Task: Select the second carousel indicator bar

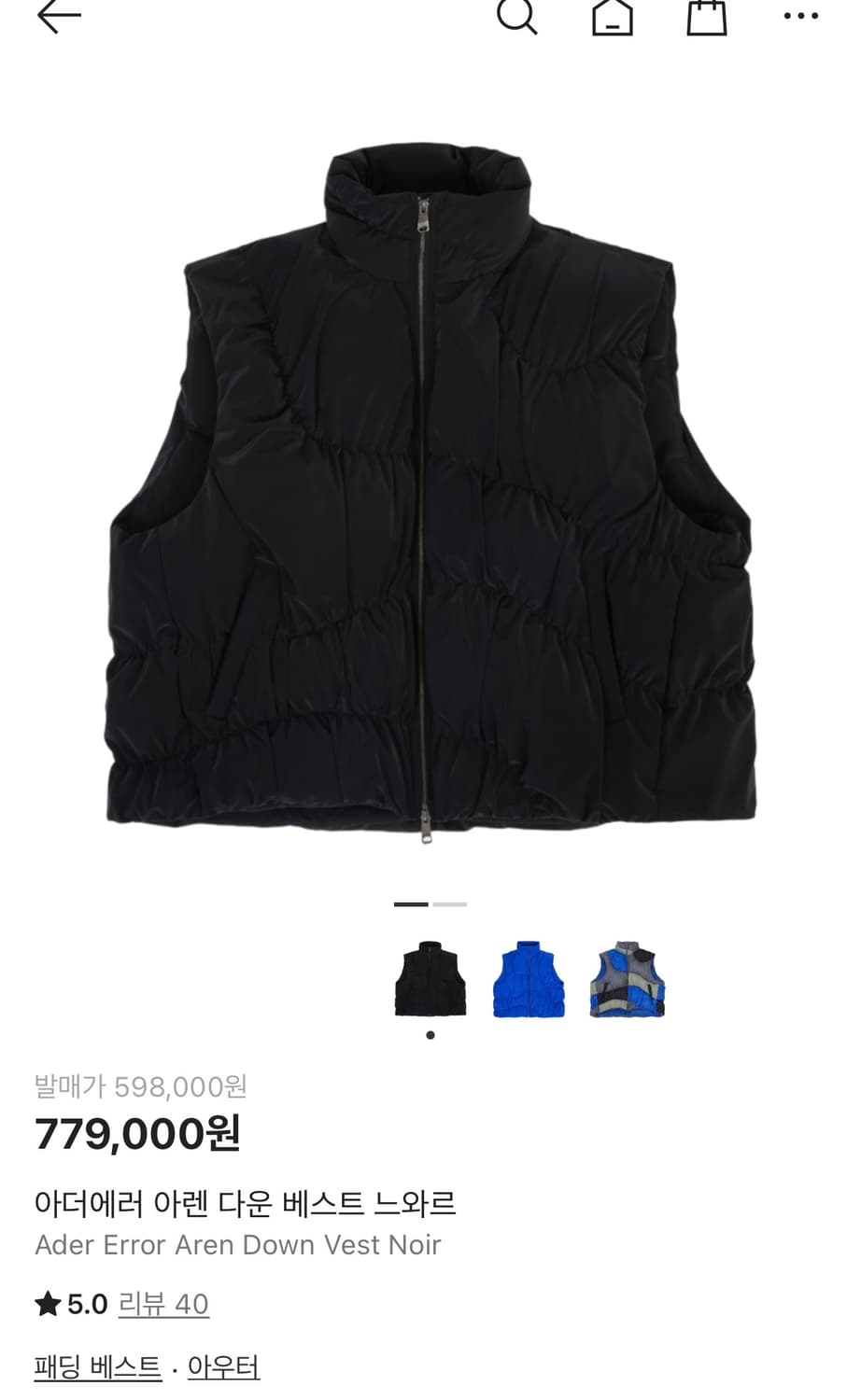Action: click(x=449, y=904)
